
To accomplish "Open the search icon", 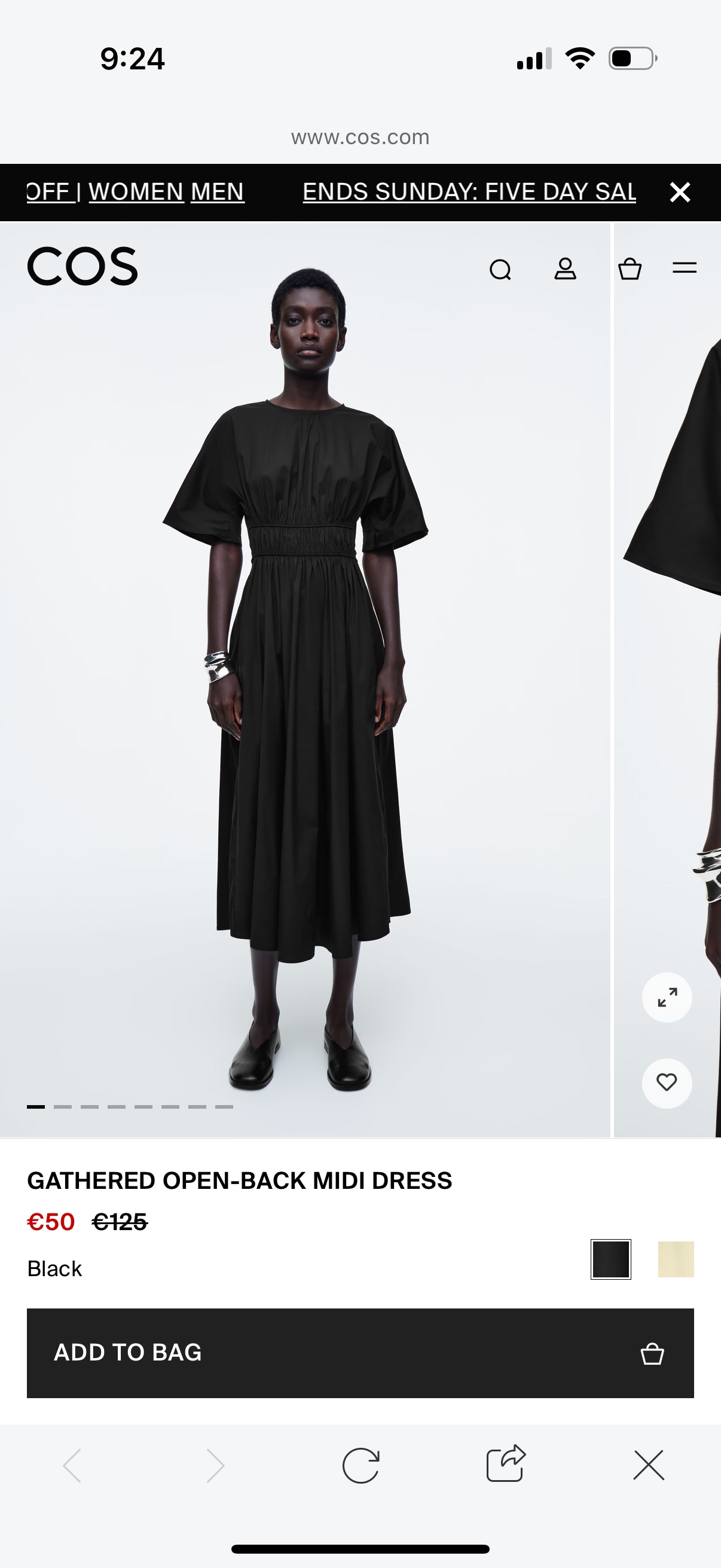I will [500, 269].
